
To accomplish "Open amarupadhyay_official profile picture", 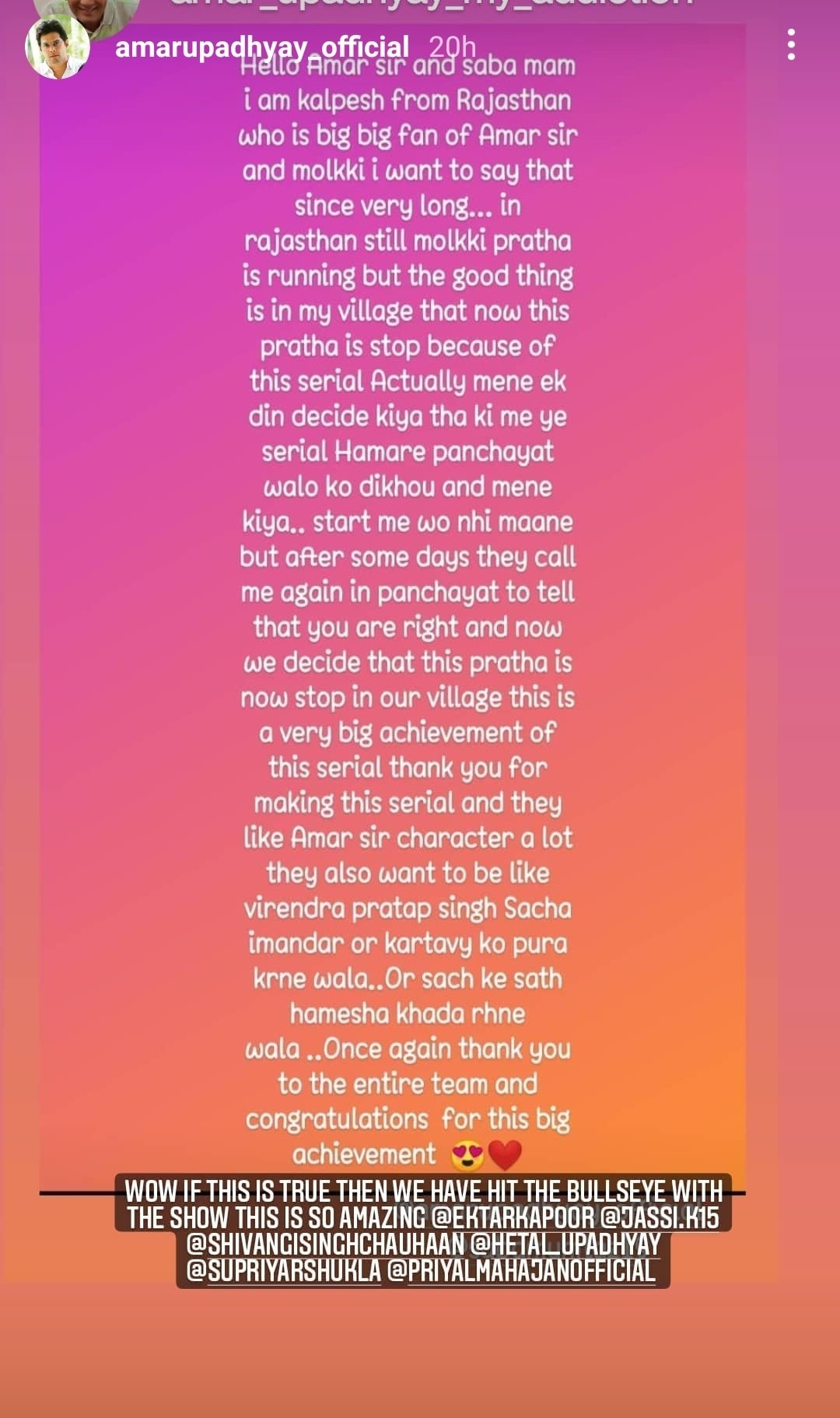I will tap(58, 47).
